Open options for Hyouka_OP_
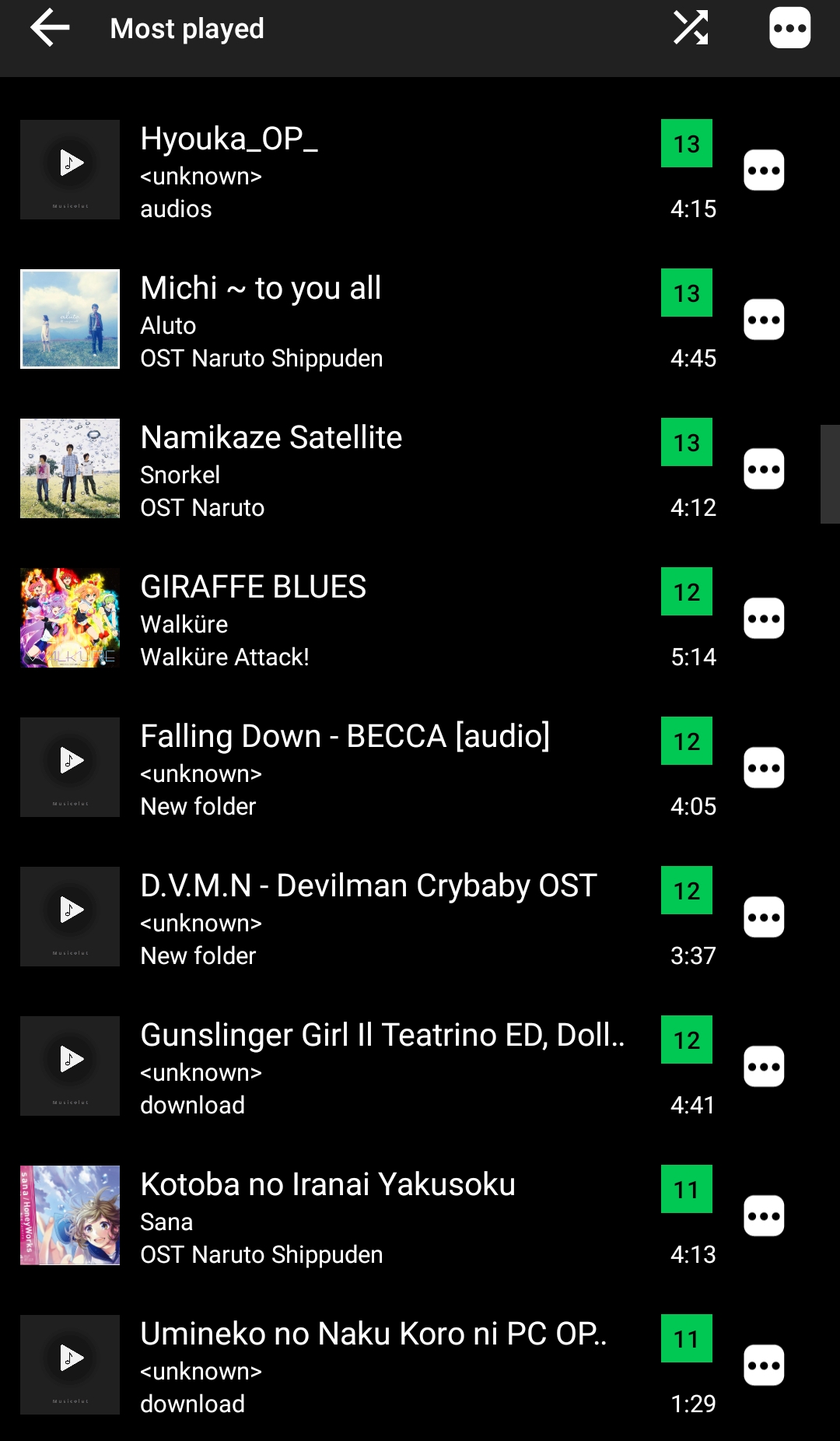840x1441 pixels. [x=764, y=170]
